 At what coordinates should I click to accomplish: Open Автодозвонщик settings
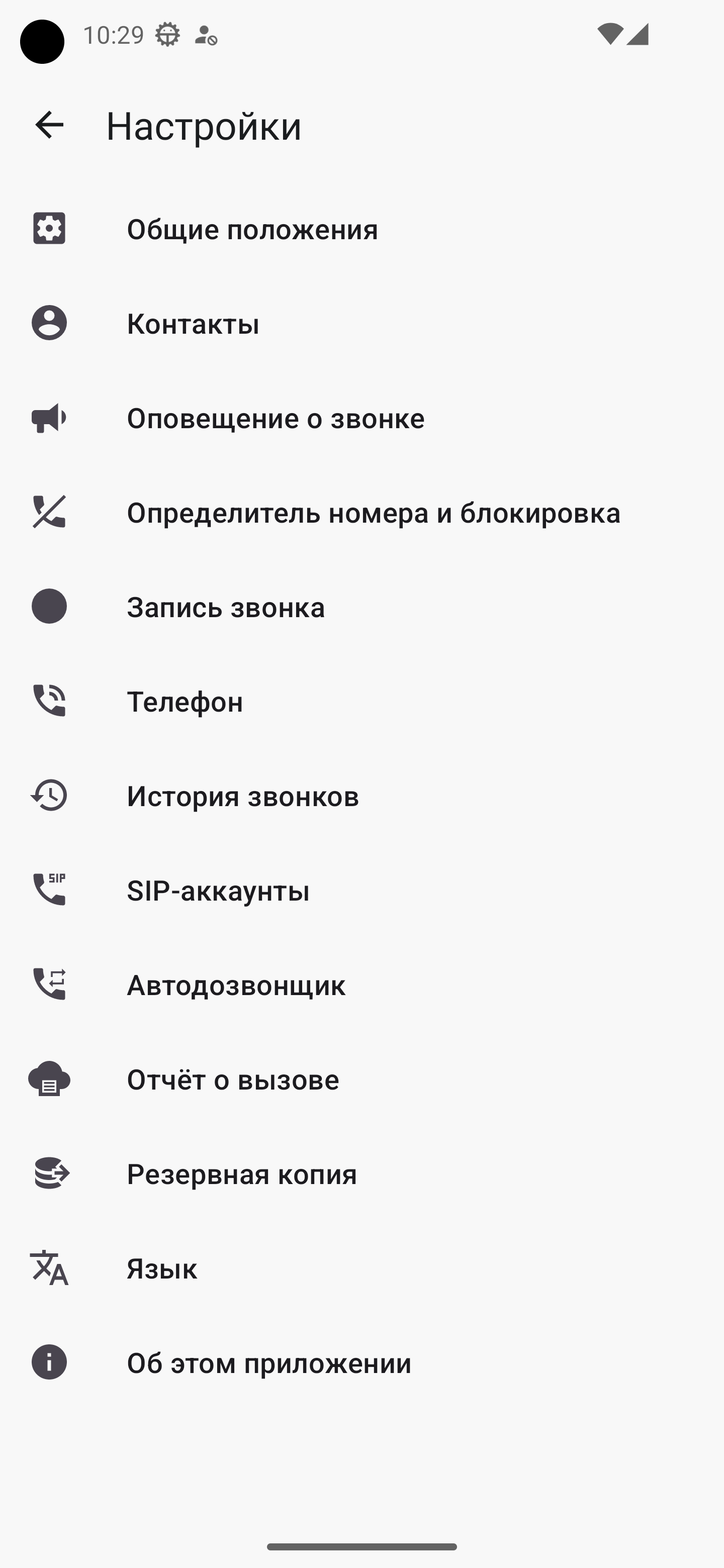pos(361,984)
